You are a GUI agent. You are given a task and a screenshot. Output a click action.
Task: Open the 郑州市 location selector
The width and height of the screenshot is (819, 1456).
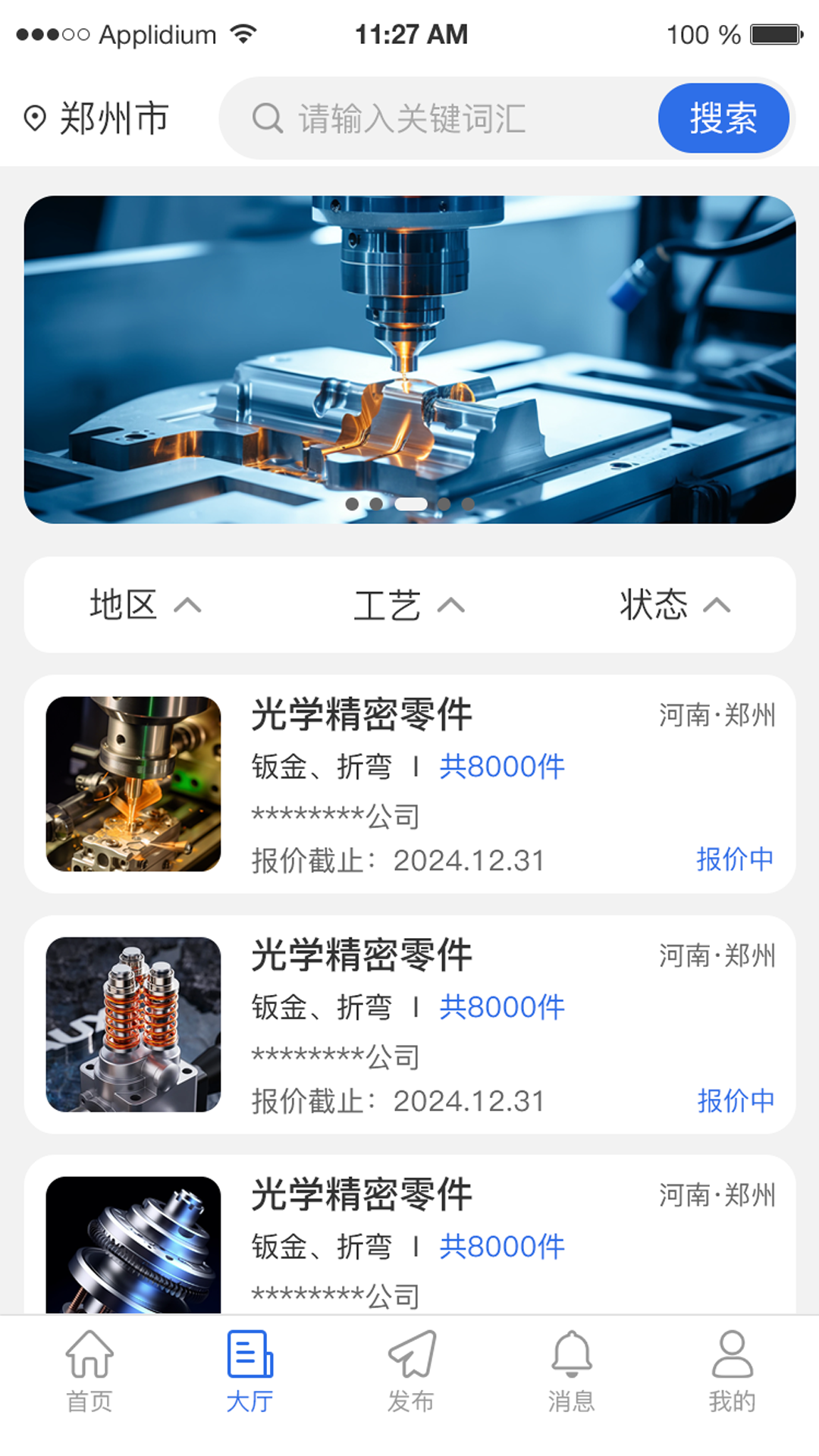coord(96,119)
